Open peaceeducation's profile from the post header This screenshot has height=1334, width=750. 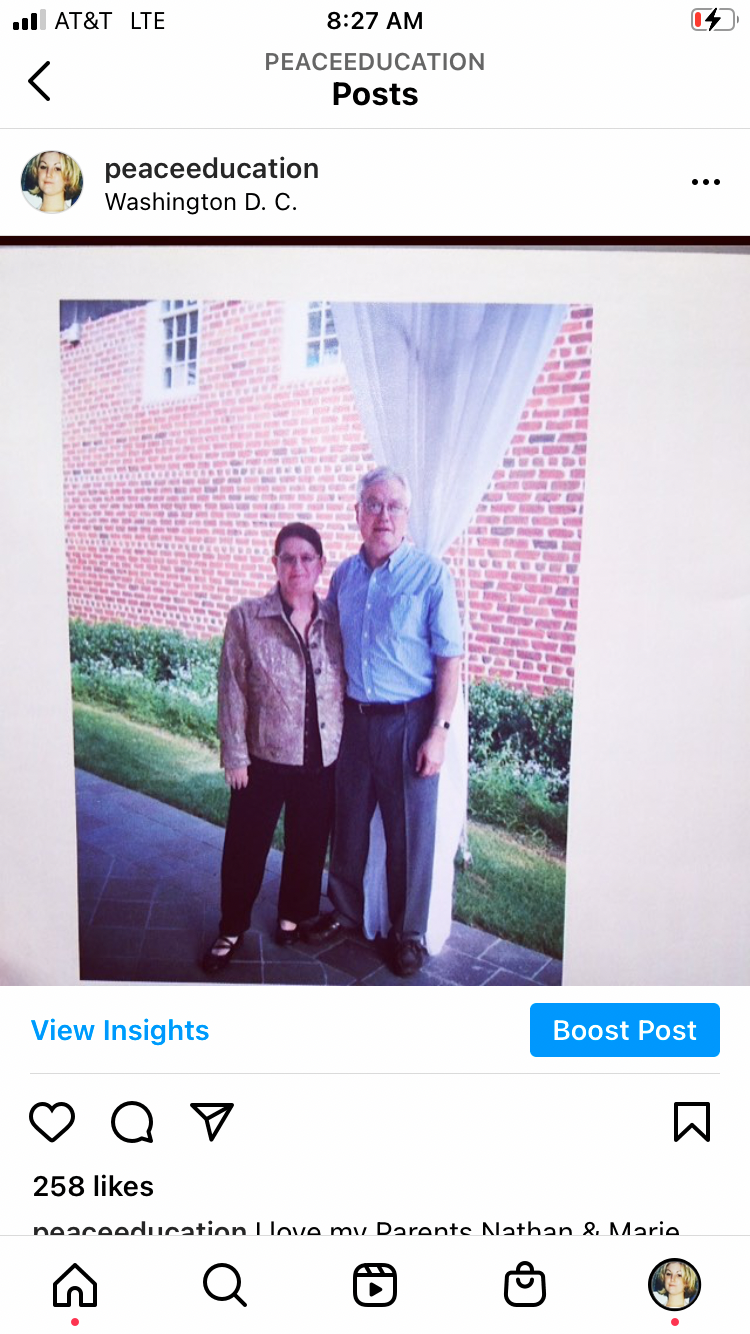coord(211,168)
